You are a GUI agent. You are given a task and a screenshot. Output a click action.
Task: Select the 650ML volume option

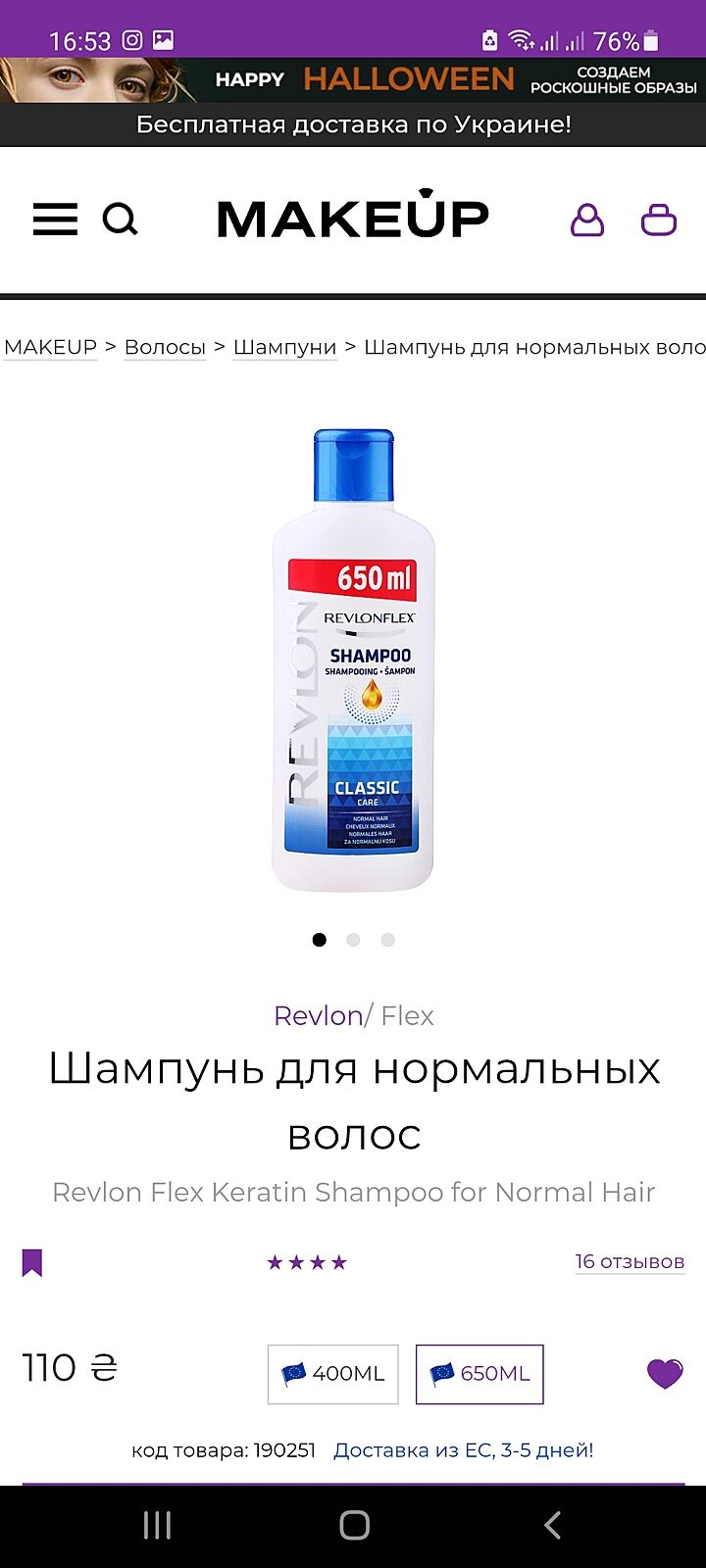point(479,1374)
